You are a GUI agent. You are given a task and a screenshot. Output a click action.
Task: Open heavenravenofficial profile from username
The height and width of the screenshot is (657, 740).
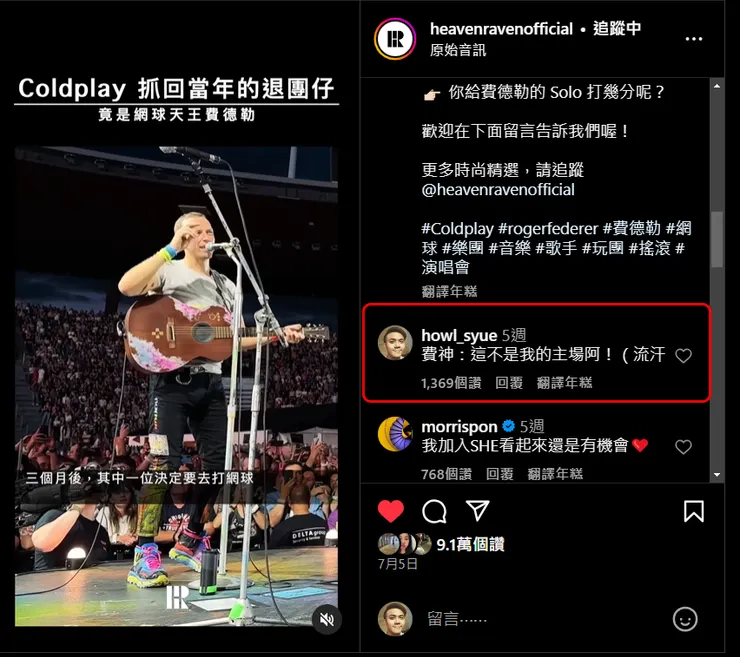click(501, 29)
